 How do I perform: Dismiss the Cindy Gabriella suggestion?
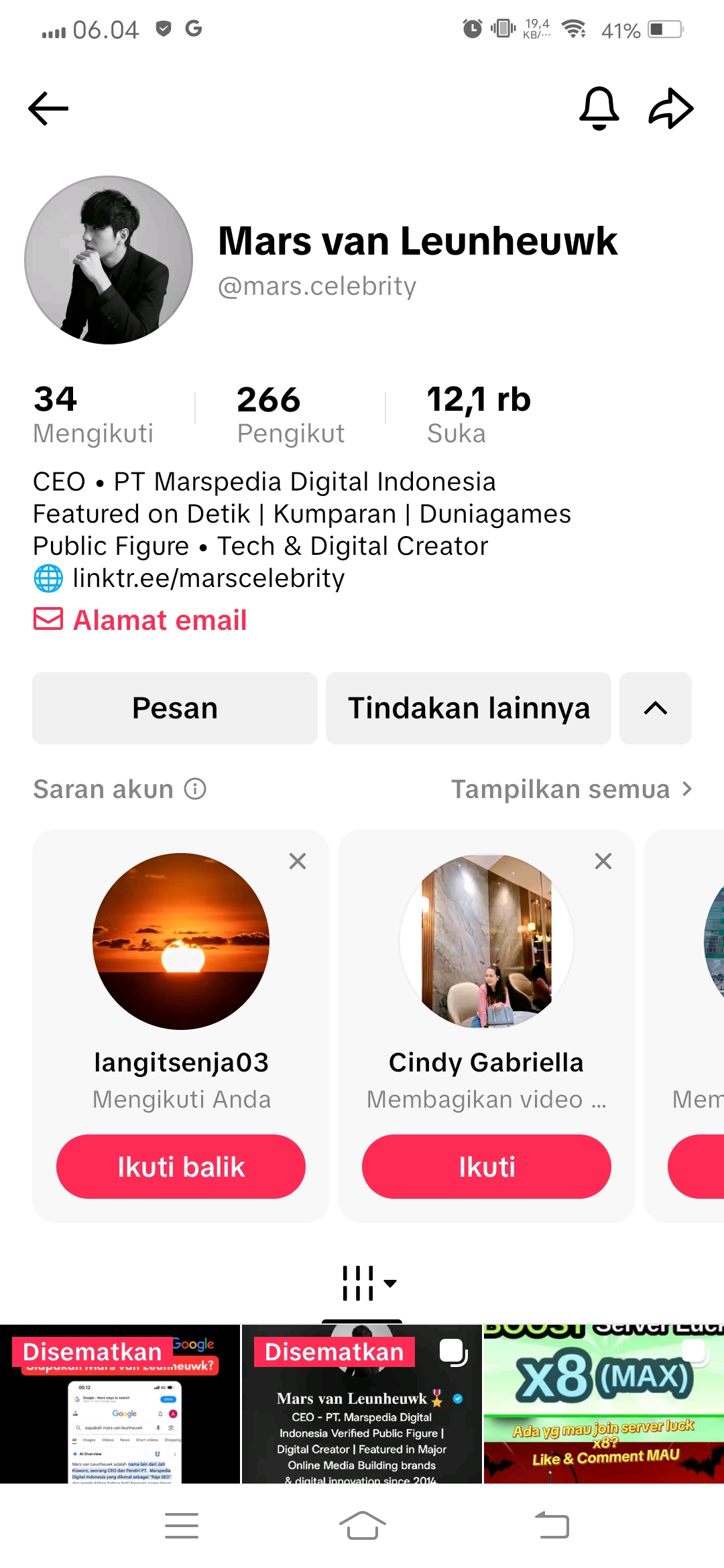click(603, 861)
